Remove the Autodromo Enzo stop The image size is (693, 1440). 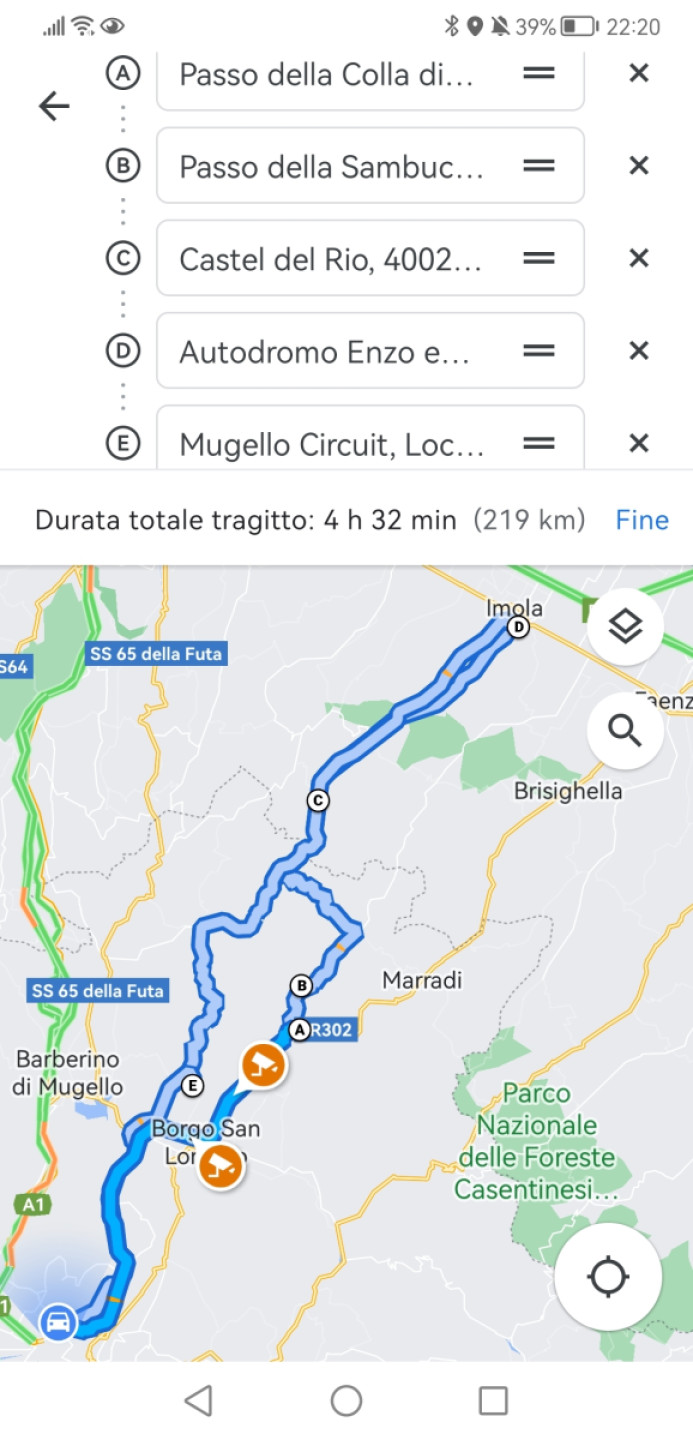[638, 351]
